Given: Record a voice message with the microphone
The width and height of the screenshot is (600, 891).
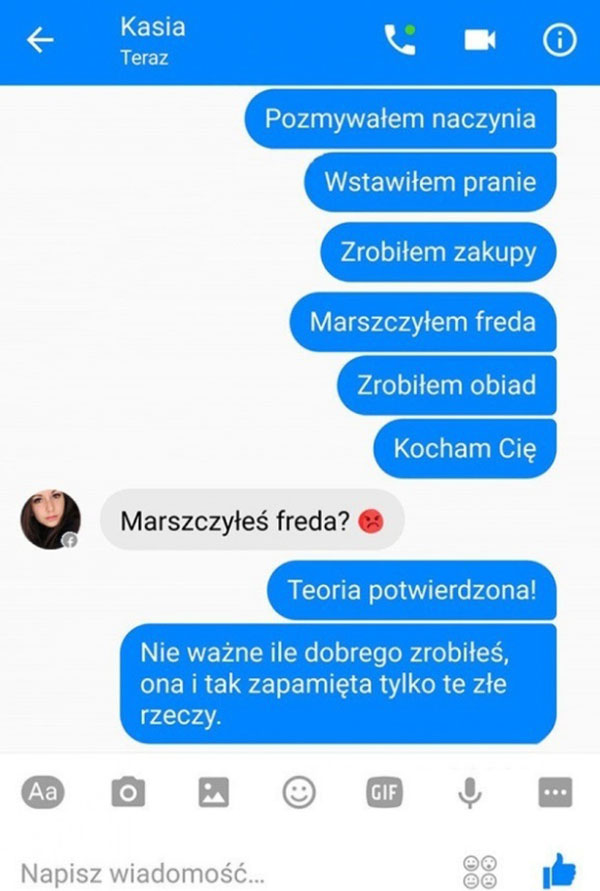Looking at the screenshot, I should tap(469, 793).
